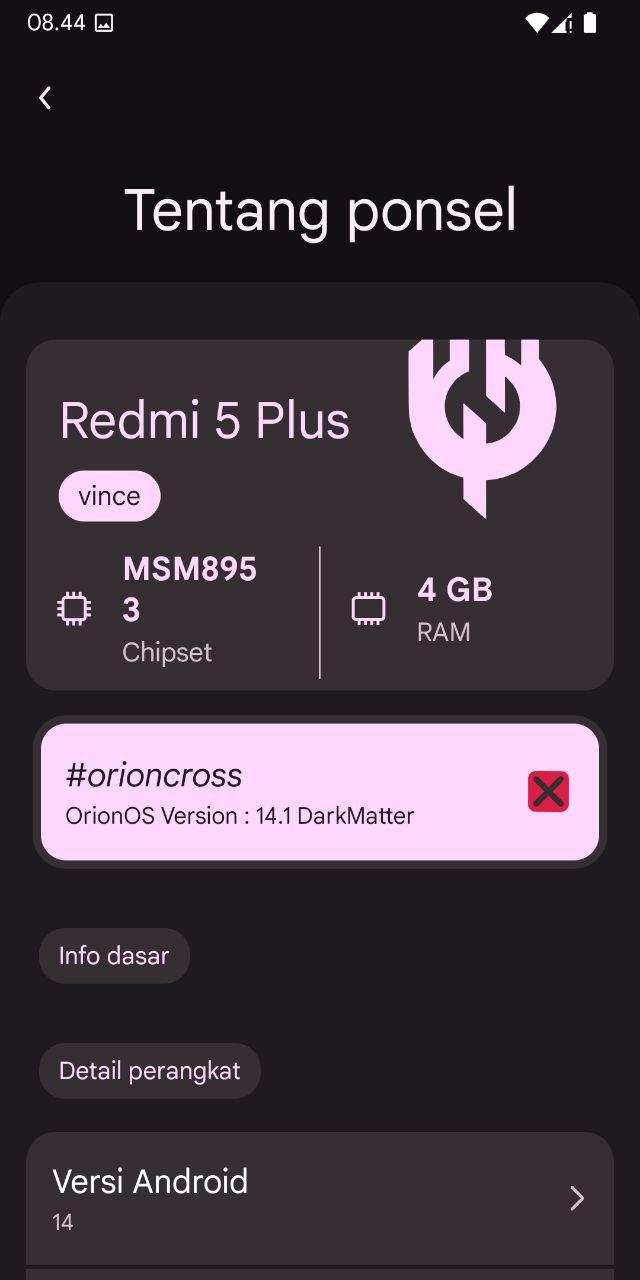Viewport: 640px width, 1280px height.
Task: Go back using the top-left arrow
Action: pos(45,97)
